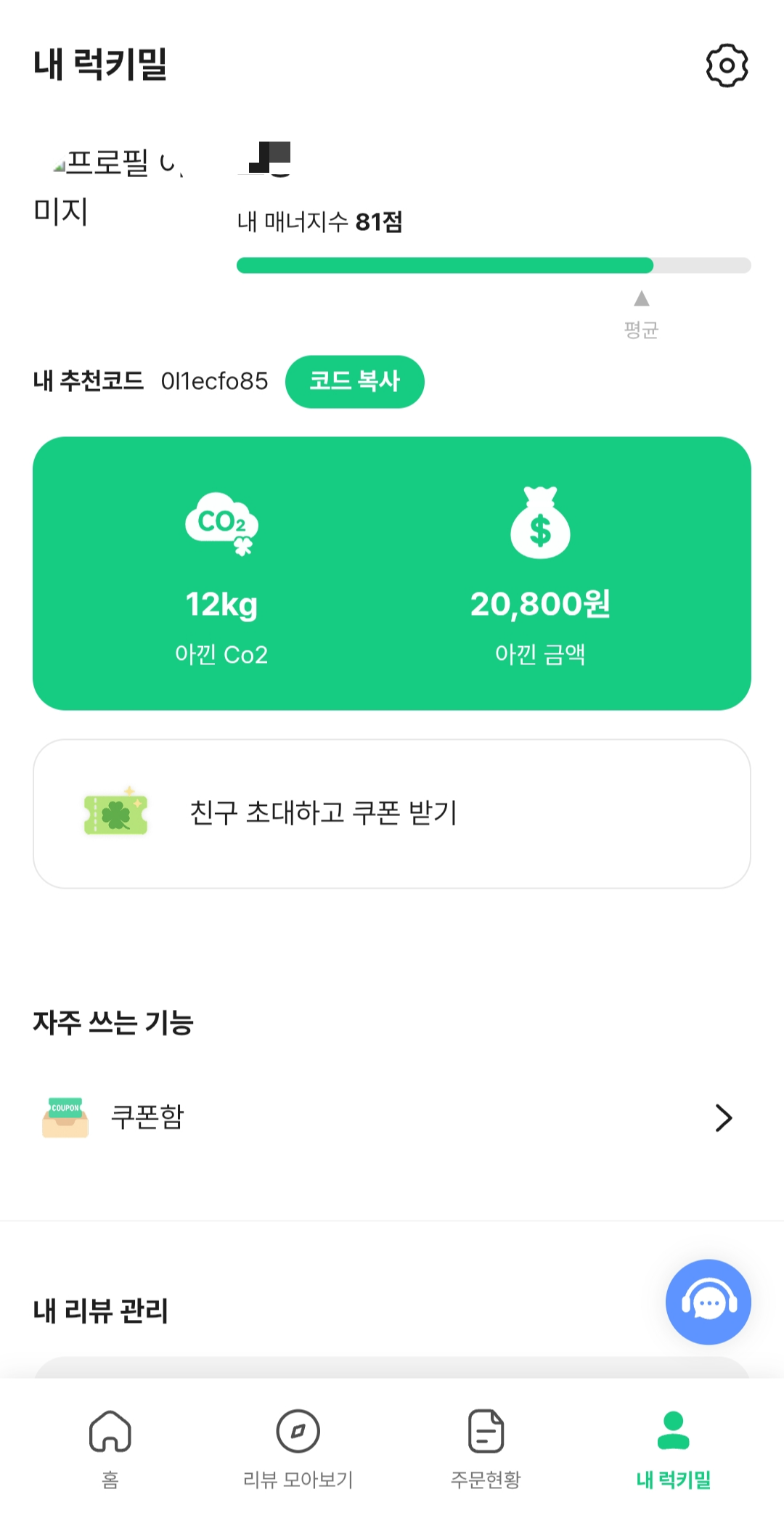Click the manner score progress bar
The image size is (784, 1521).
point(494,266)
